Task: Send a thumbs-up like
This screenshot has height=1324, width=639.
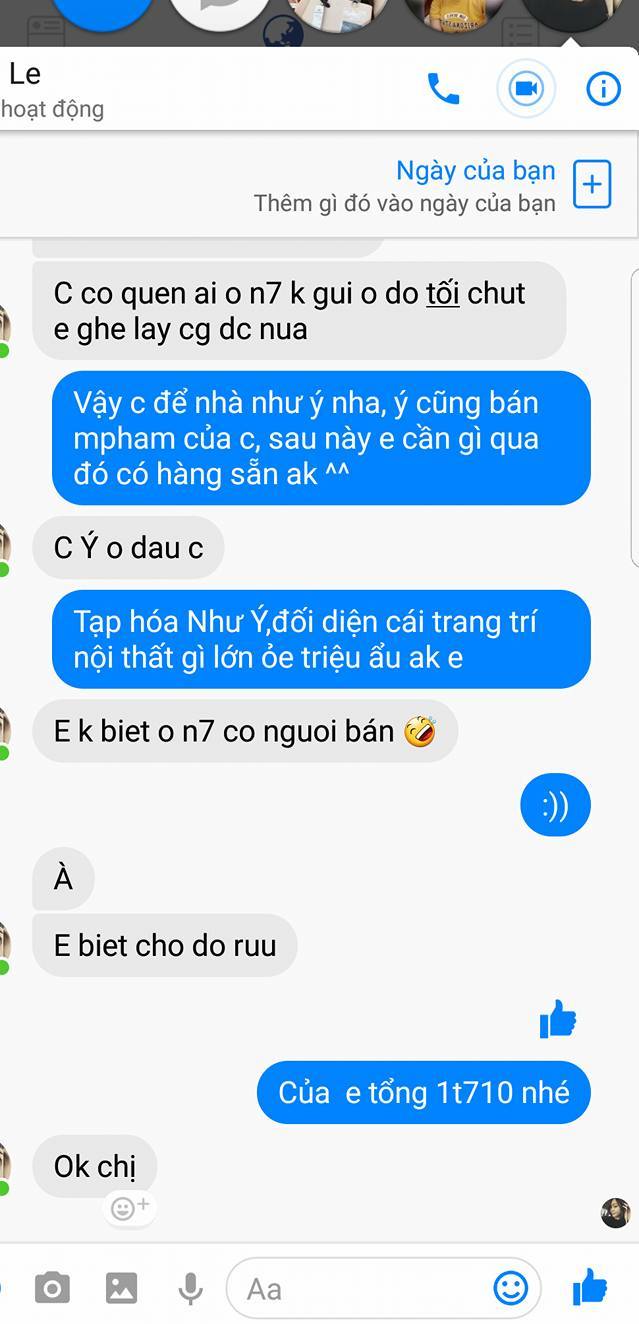Action: 590,1287
